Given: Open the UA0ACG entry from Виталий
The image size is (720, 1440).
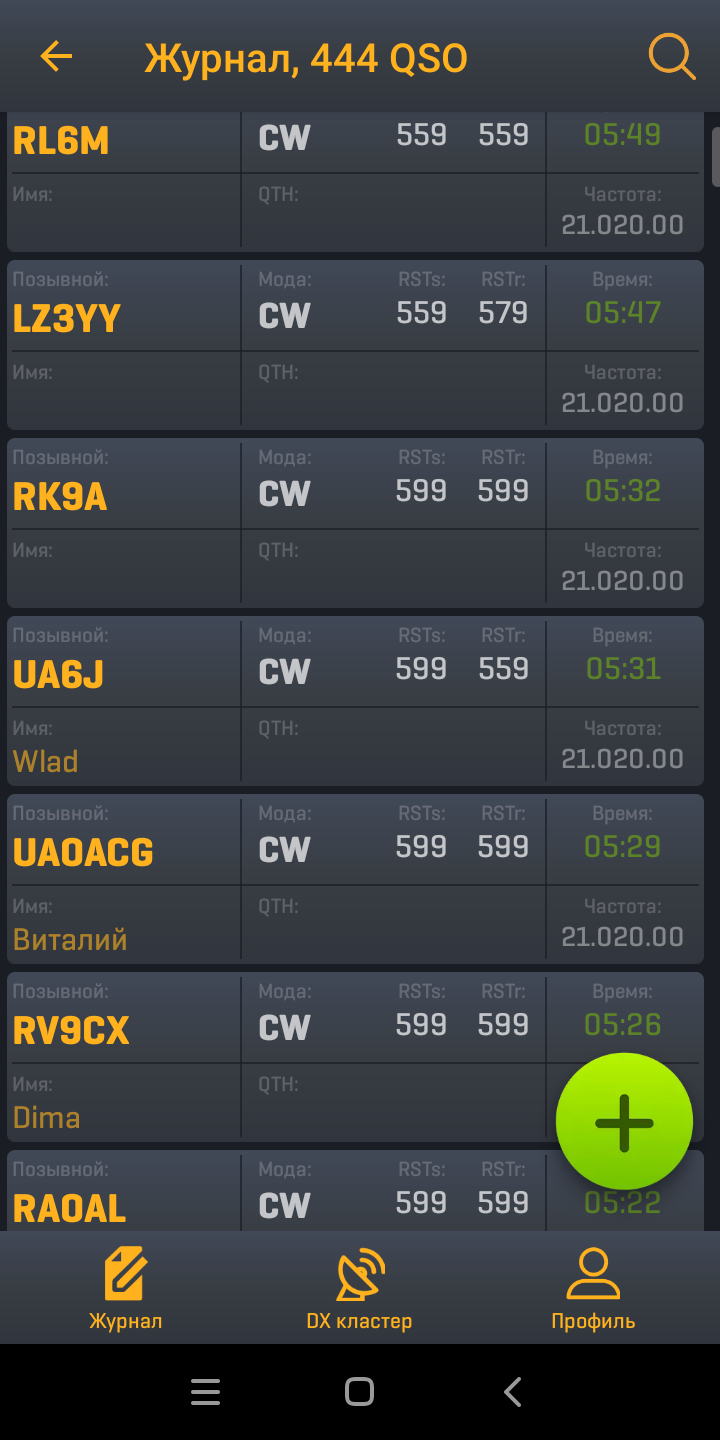Looking at the screenshot, I should coord(355,879).
